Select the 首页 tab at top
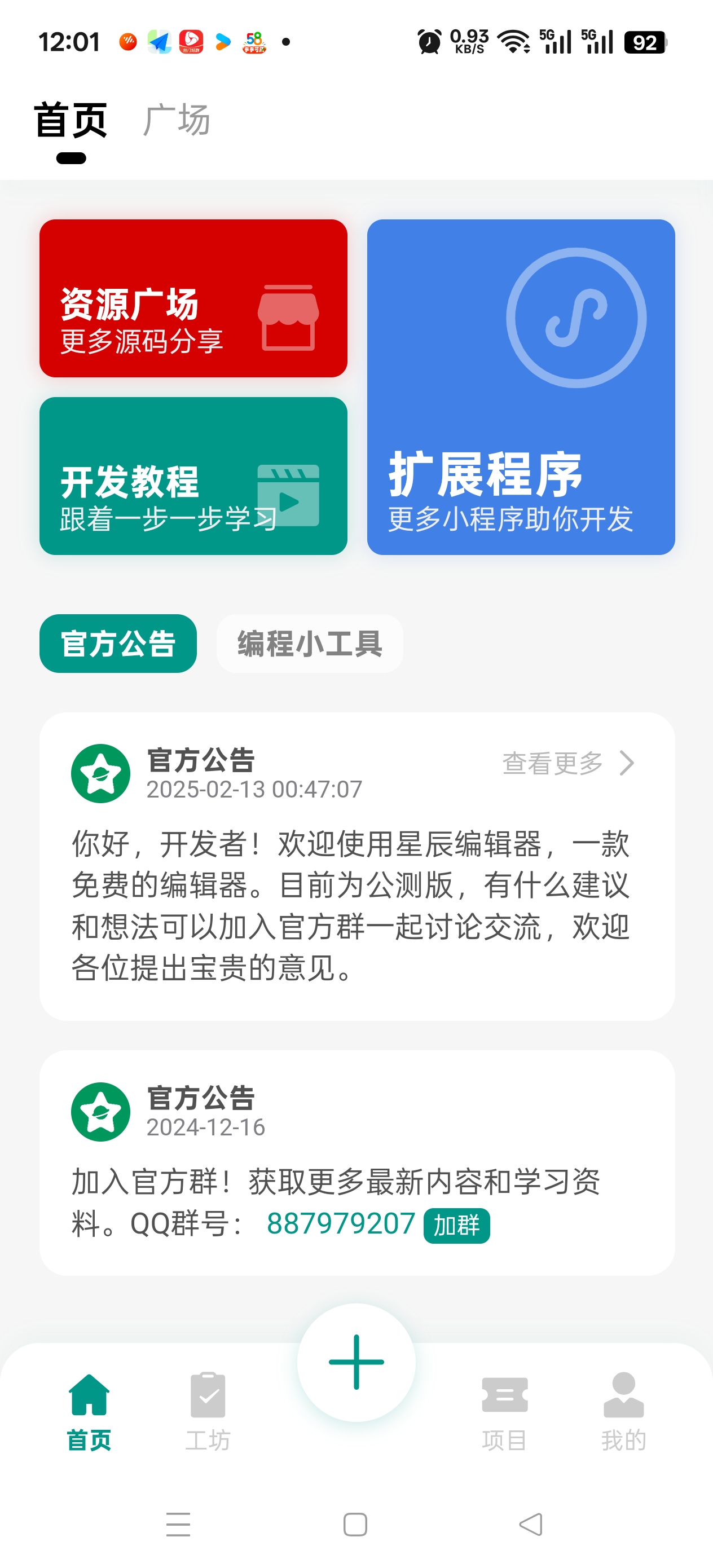This screenshot has height=1568, width=713. point(71,120)
